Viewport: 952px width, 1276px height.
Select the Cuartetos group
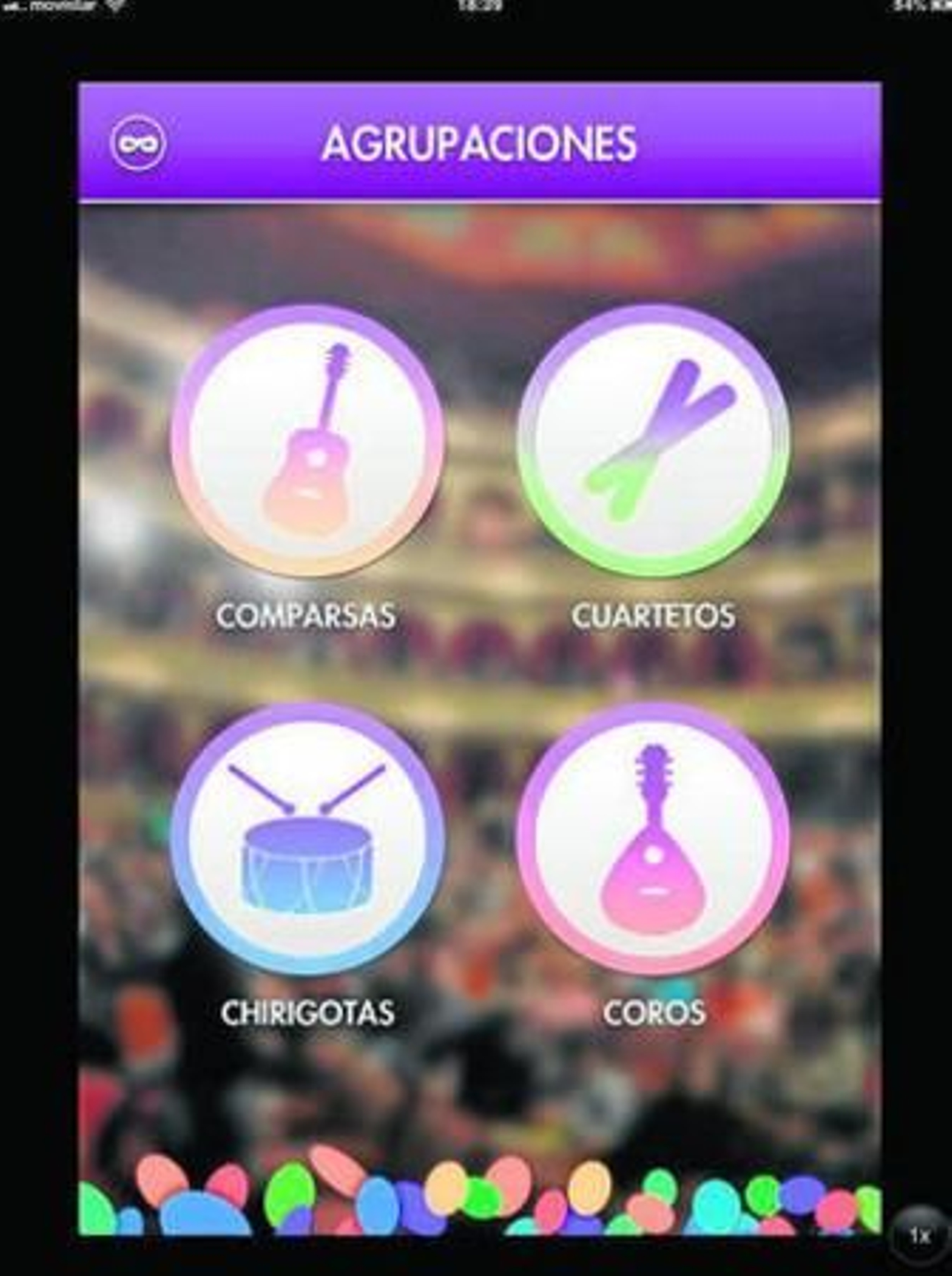pyautogui.click(x=653, y=441)
